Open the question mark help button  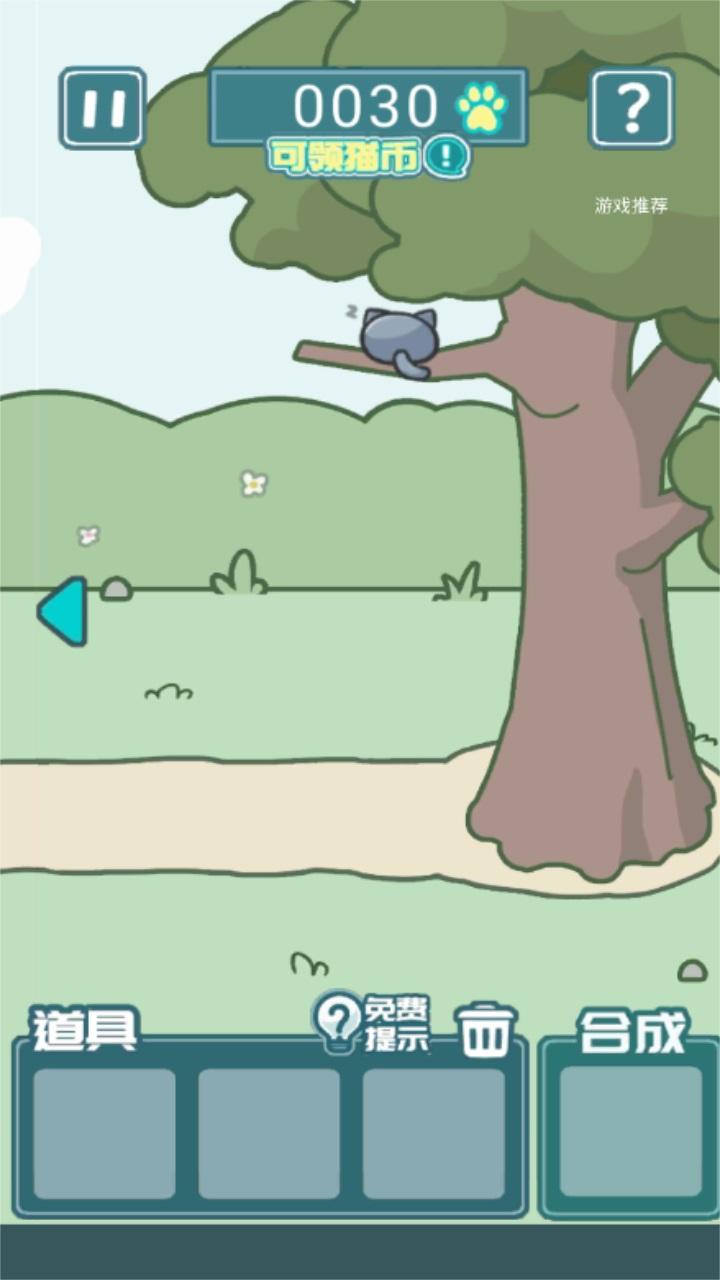631,107
